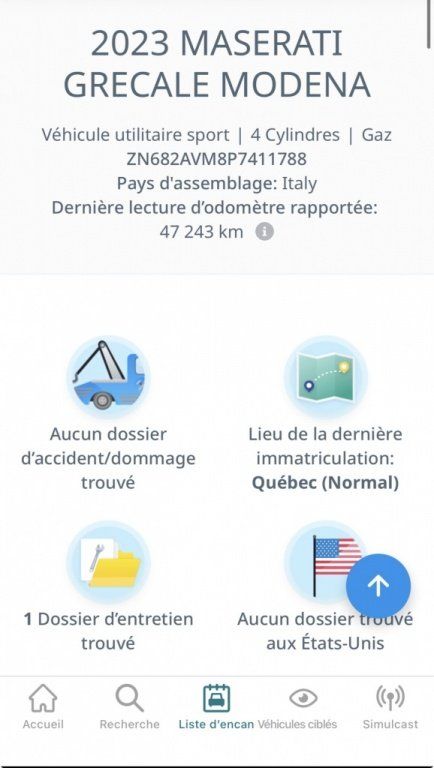
Task: View the 1 Dossier d'entretien tile
Action: point(108,586)
